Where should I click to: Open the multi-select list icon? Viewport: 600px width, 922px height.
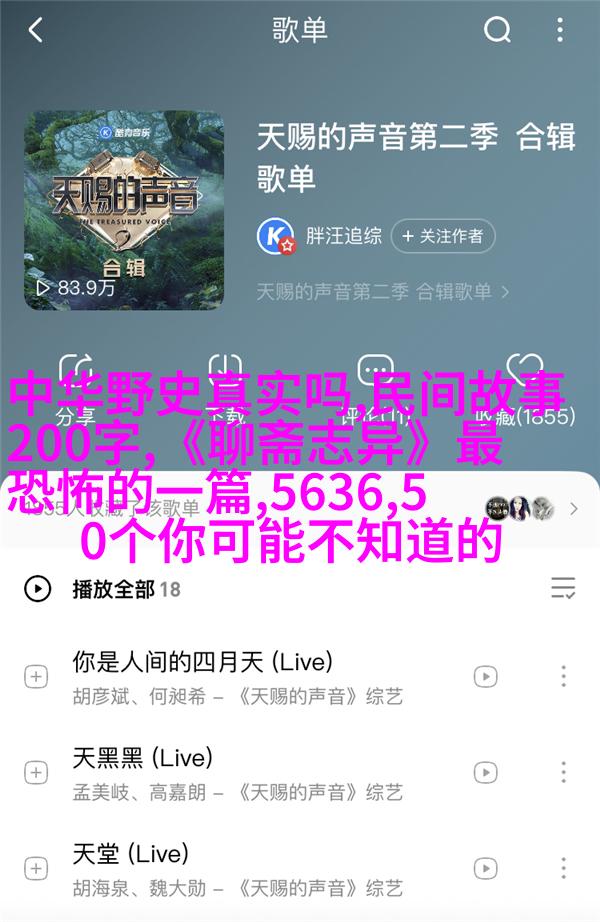pyautogui.click(x=563, y=588)
